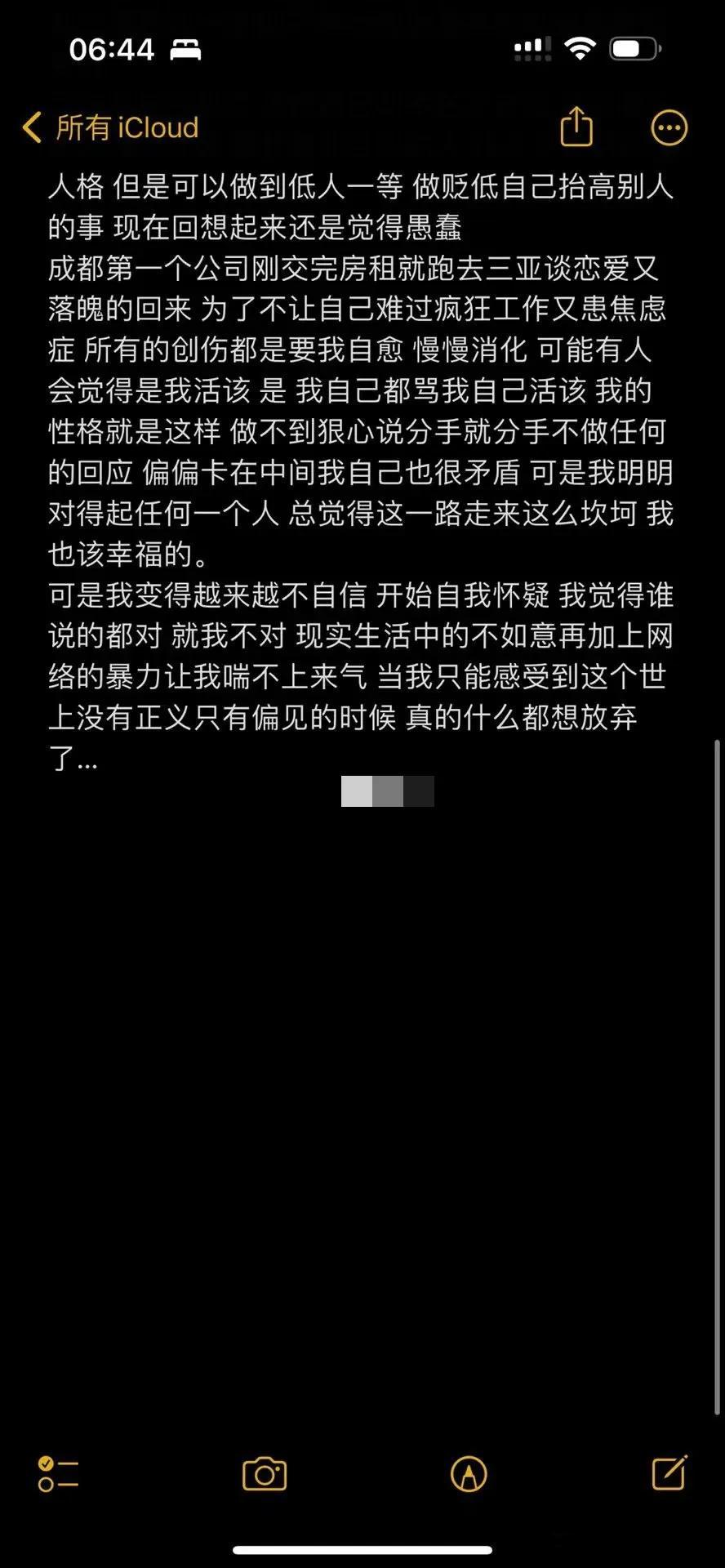
Task: Open the more options menu
Action: coord(669,127)
